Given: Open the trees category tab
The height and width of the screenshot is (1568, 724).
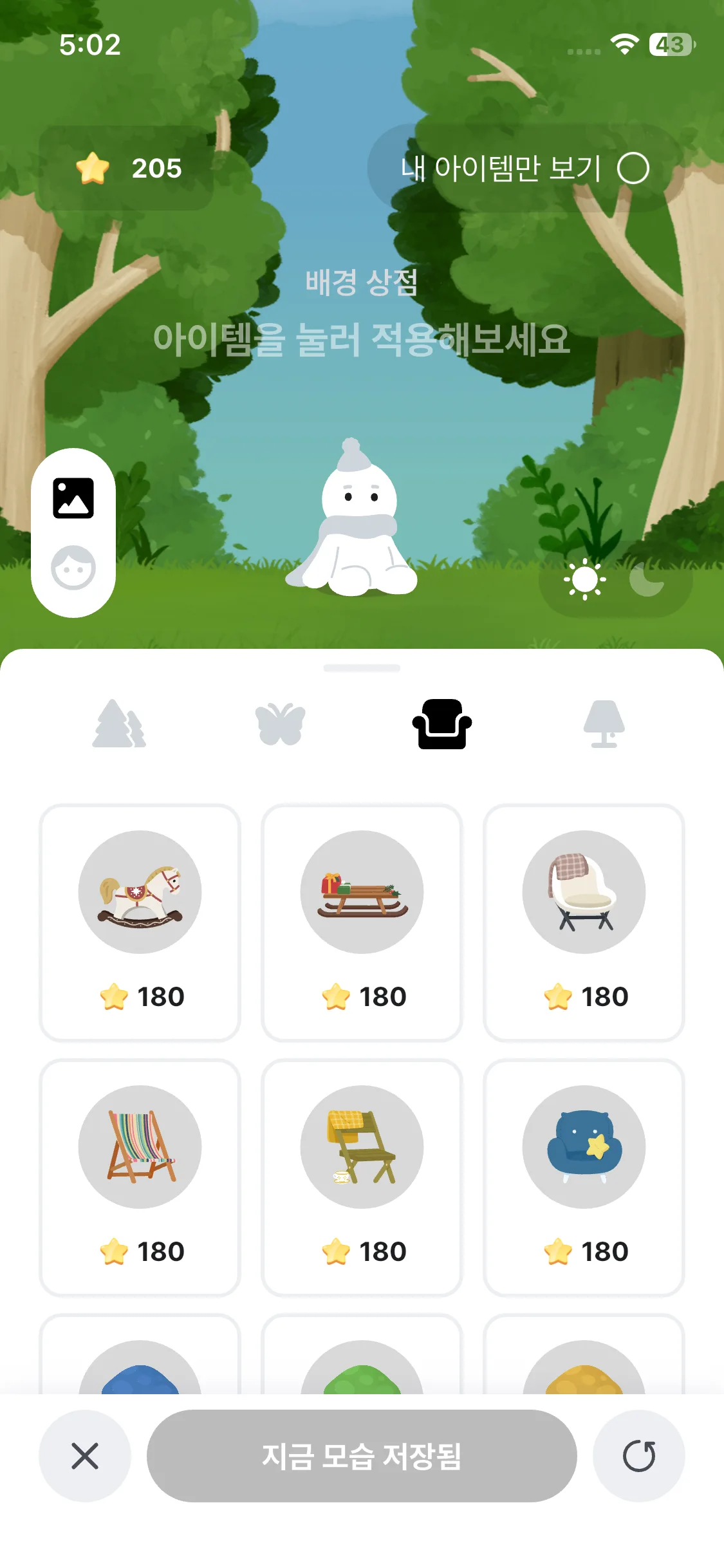Looking at the screenshot, I should [120, 724].
